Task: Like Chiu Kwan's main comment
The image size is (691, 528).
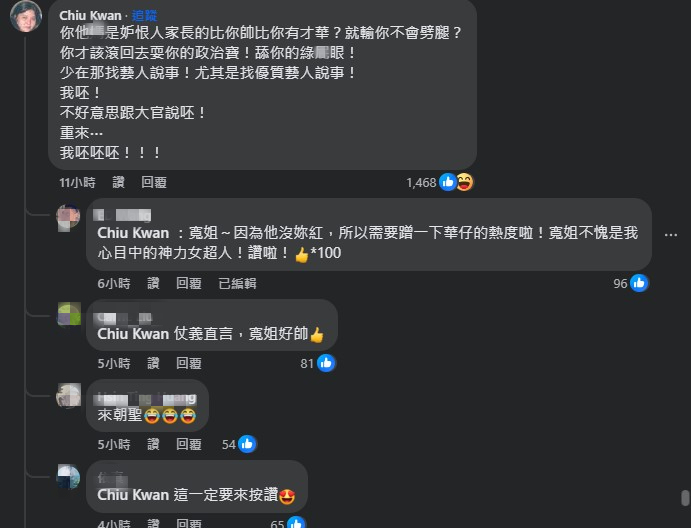Action: coord(119,183)
